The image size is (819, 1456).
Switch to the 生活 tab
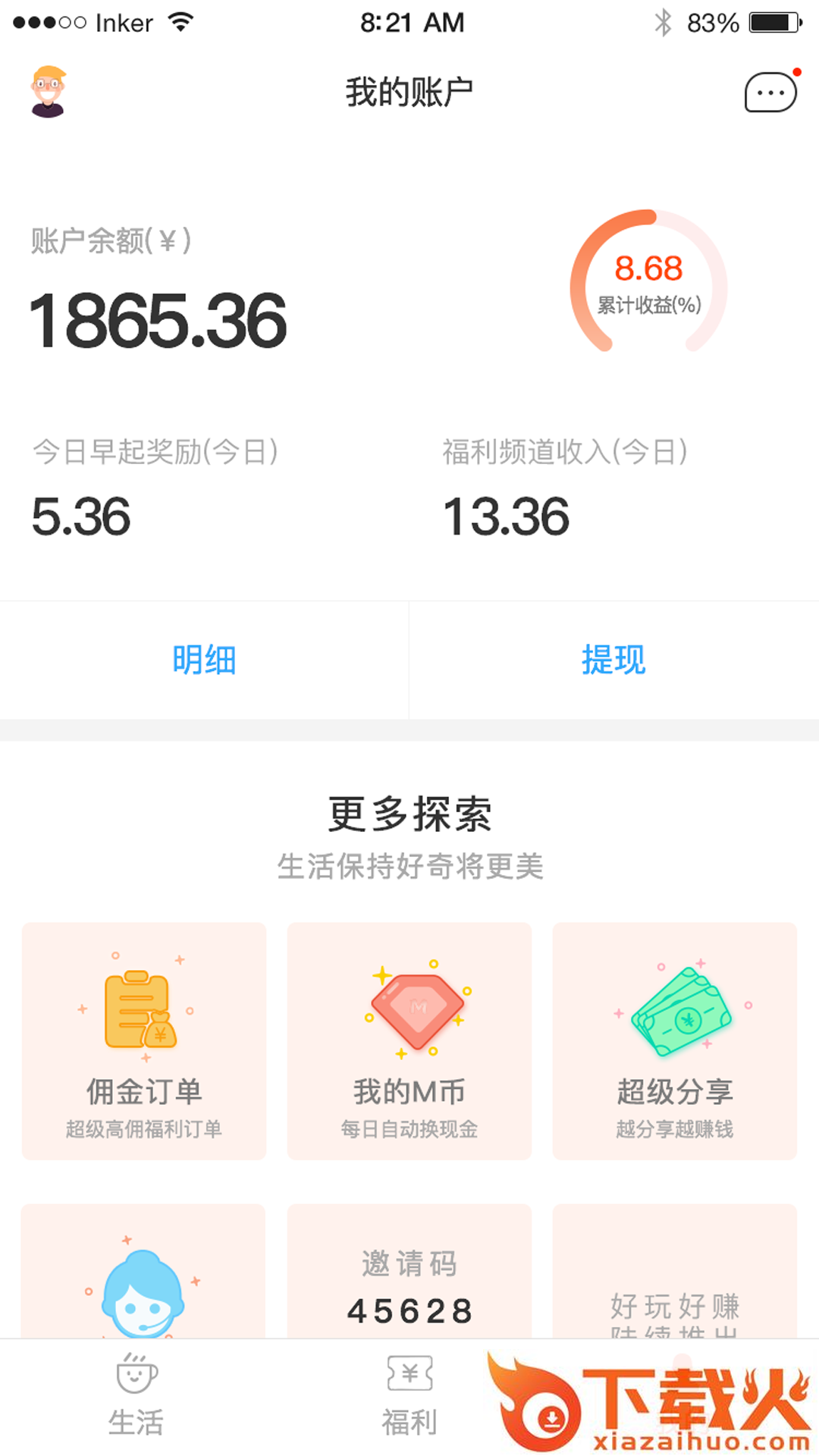136,1397
